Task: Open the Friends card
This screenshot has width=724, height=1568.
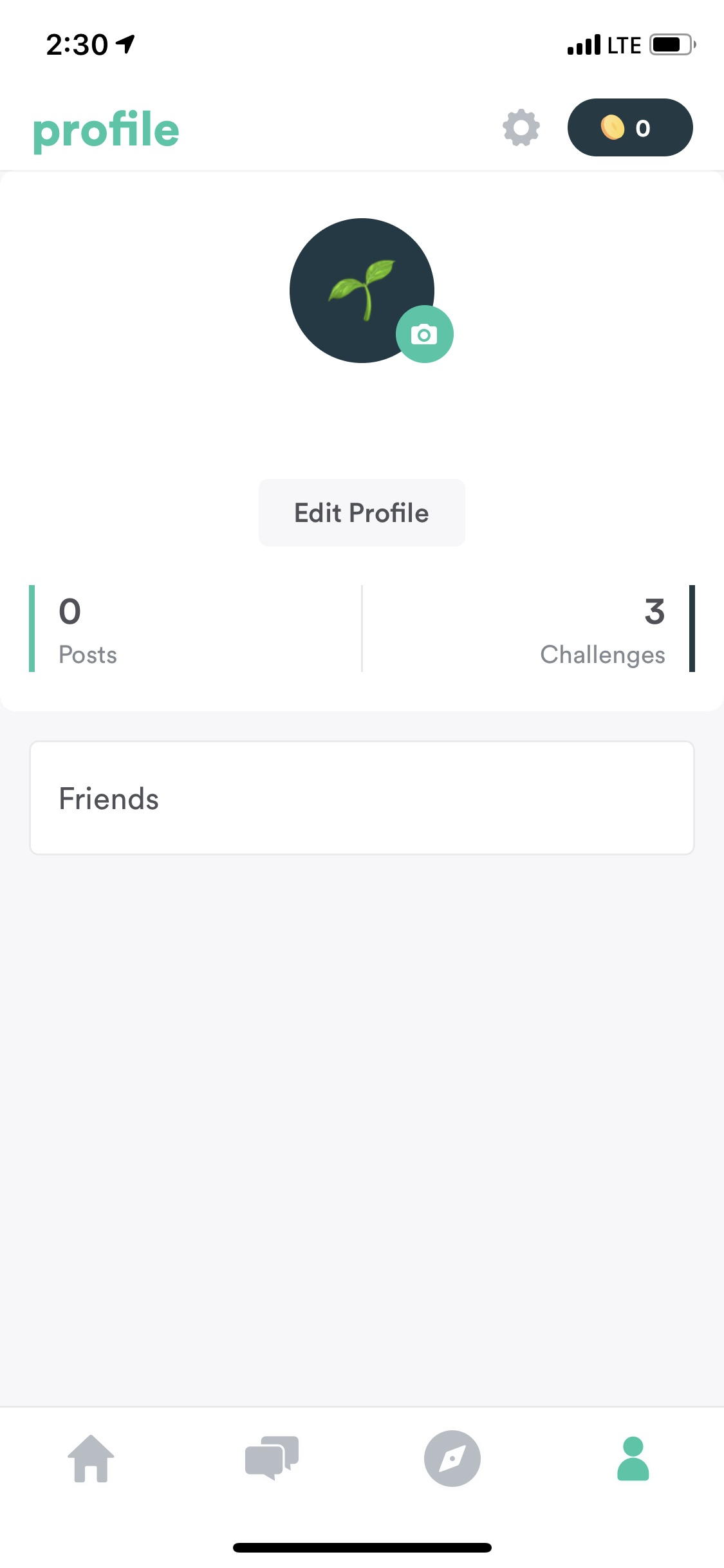Action: point(362,798)
